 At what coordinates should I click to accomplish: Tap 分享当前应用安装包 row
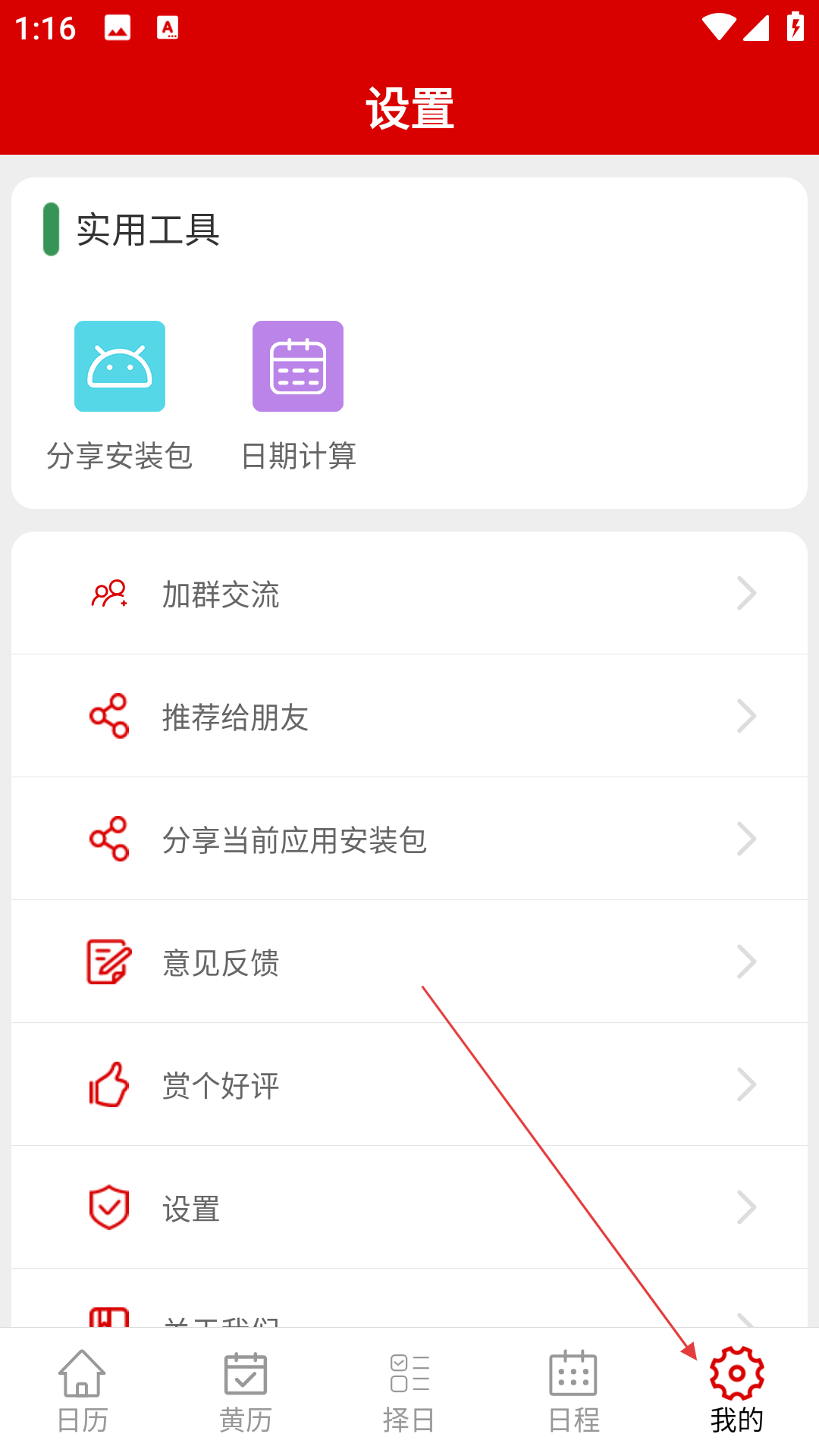[x=409, y=839]
